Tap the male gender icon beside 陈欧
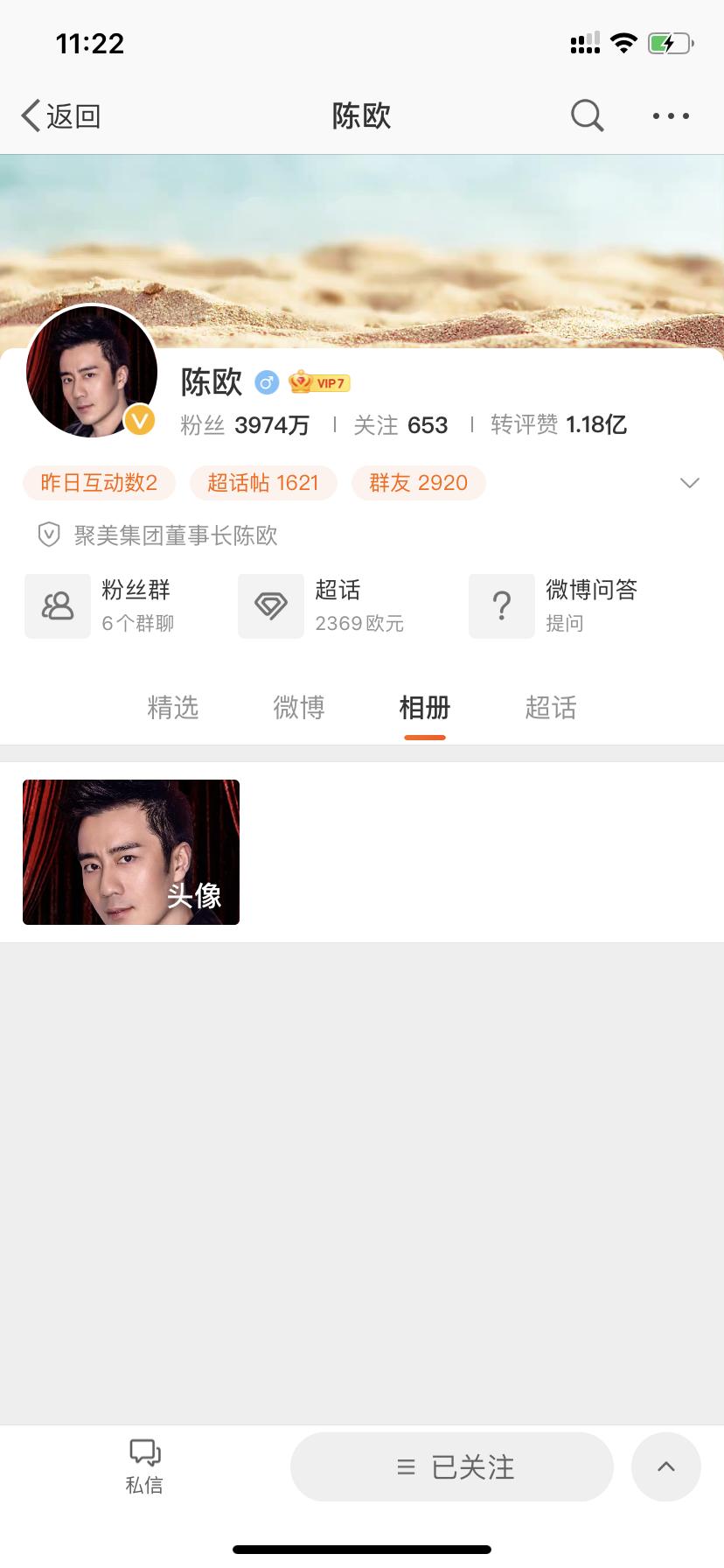Image resolution: width=724 pixels, height=1568 pixels. pos(266,382)
